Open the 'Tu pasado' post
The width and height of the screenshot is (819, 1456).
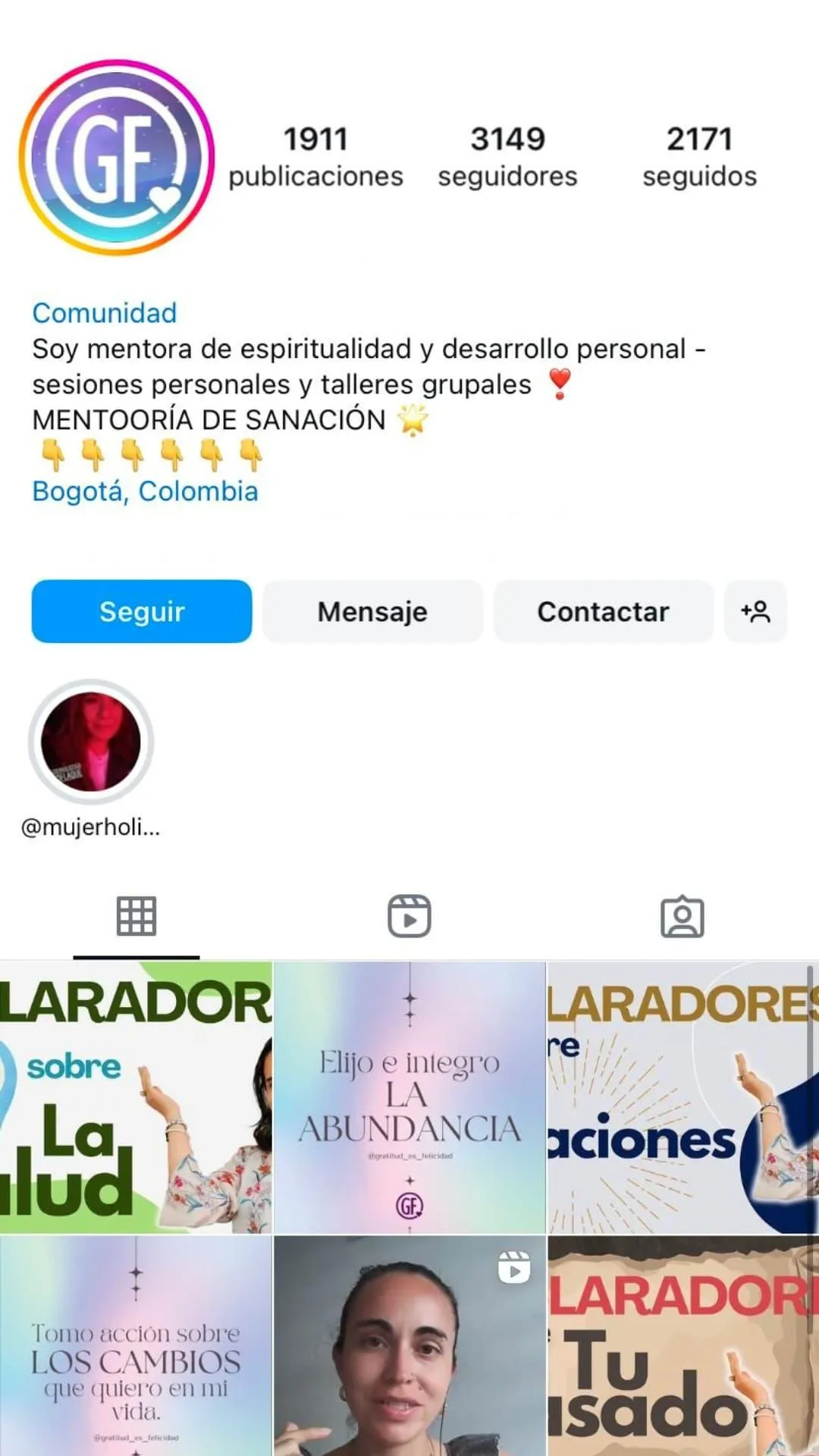pos(682,1347)
